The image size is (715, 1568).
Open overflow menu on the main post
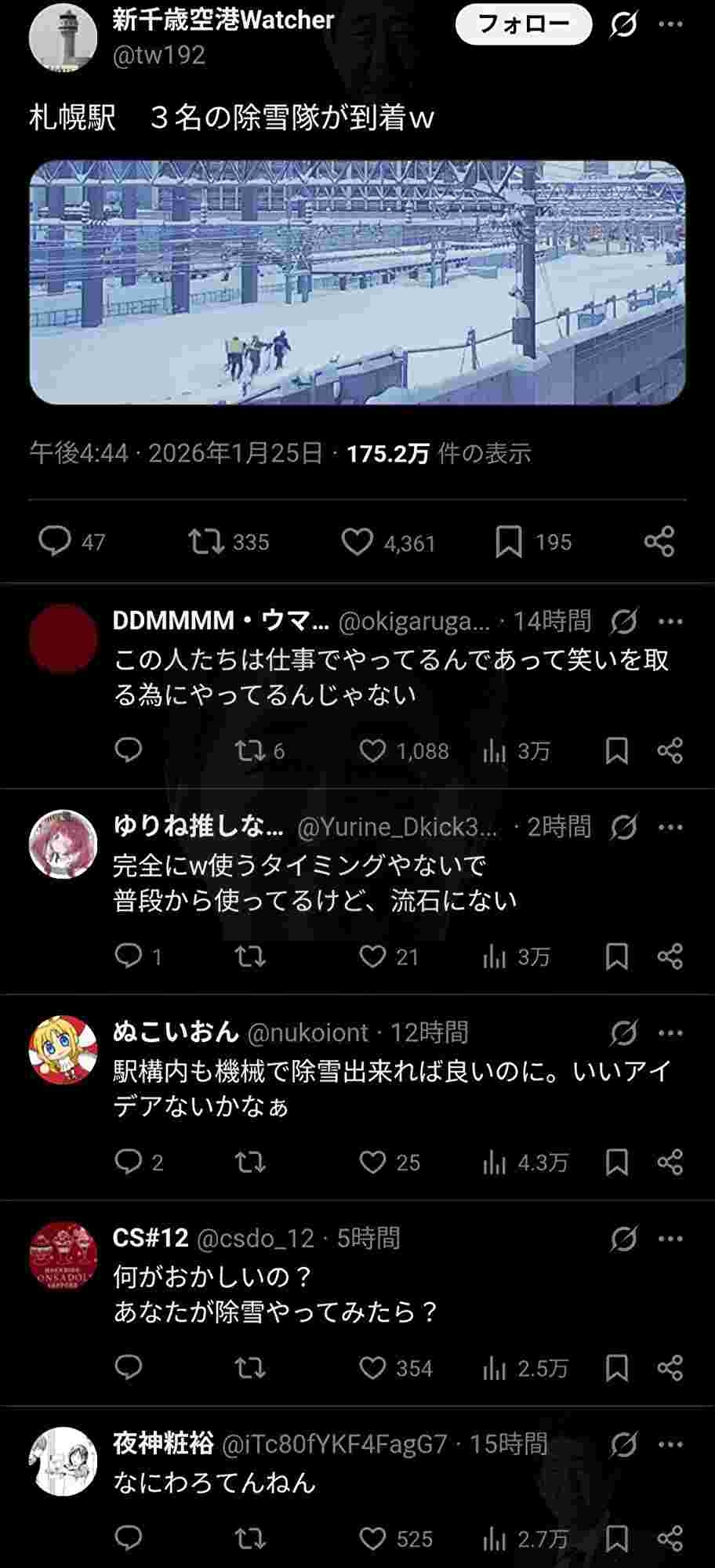point(670,24)
